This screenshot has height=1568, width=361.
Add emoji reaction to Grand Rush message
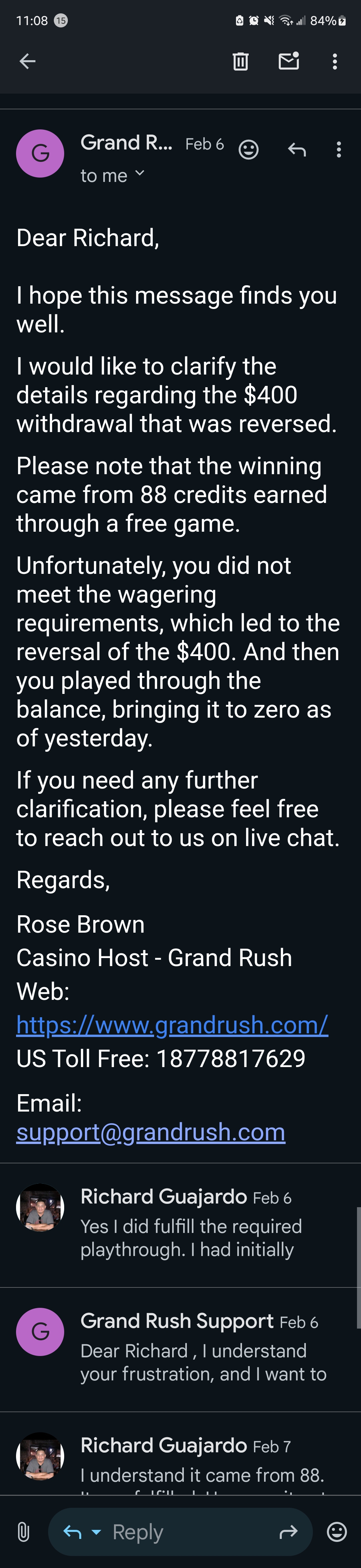click(248, 149)
